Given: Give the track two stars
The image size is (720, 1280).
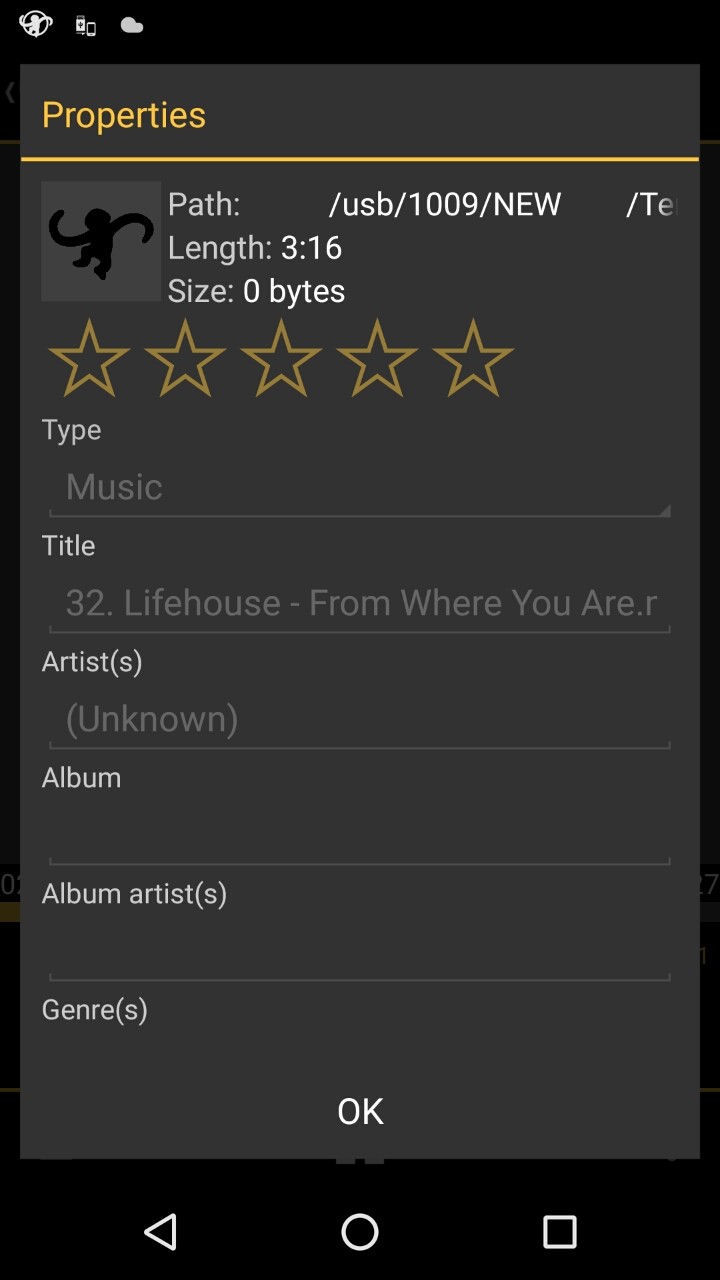Looking at the screenshot, I should coord(185,358).
